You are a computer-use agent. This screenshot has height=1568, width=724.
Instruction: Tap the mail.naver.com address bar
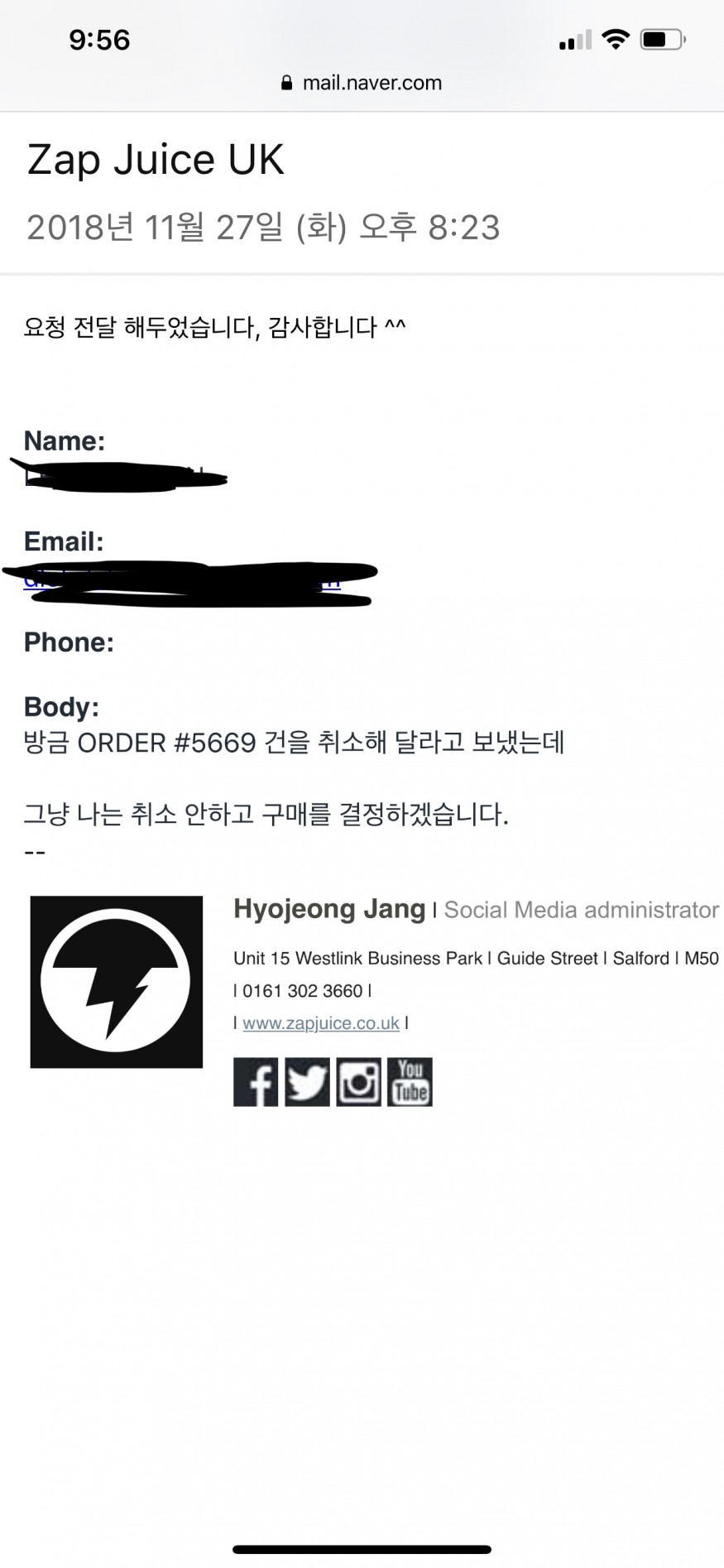[362, 83]
